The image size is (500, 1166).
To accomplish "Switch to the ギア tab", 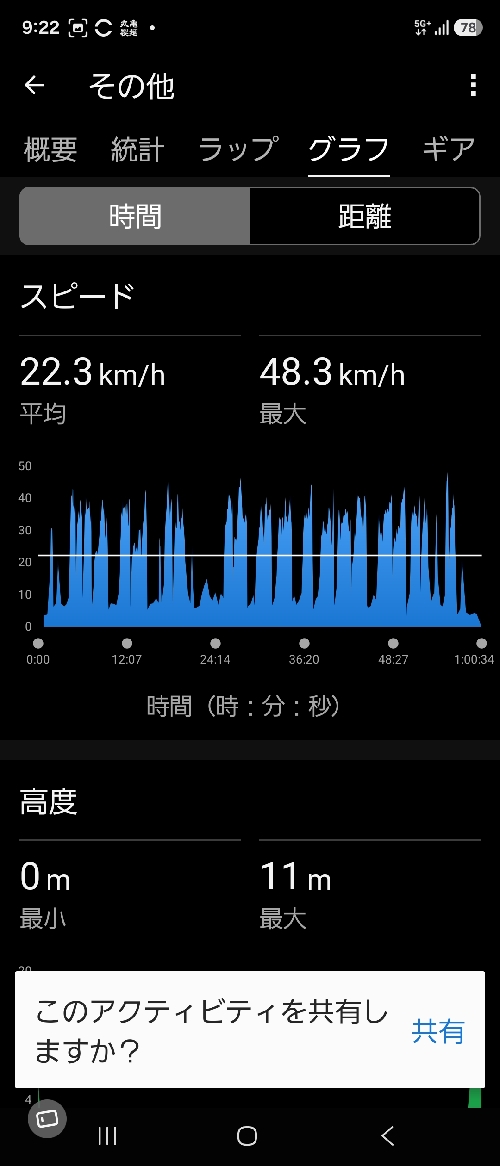I will [x=449, y=149].
